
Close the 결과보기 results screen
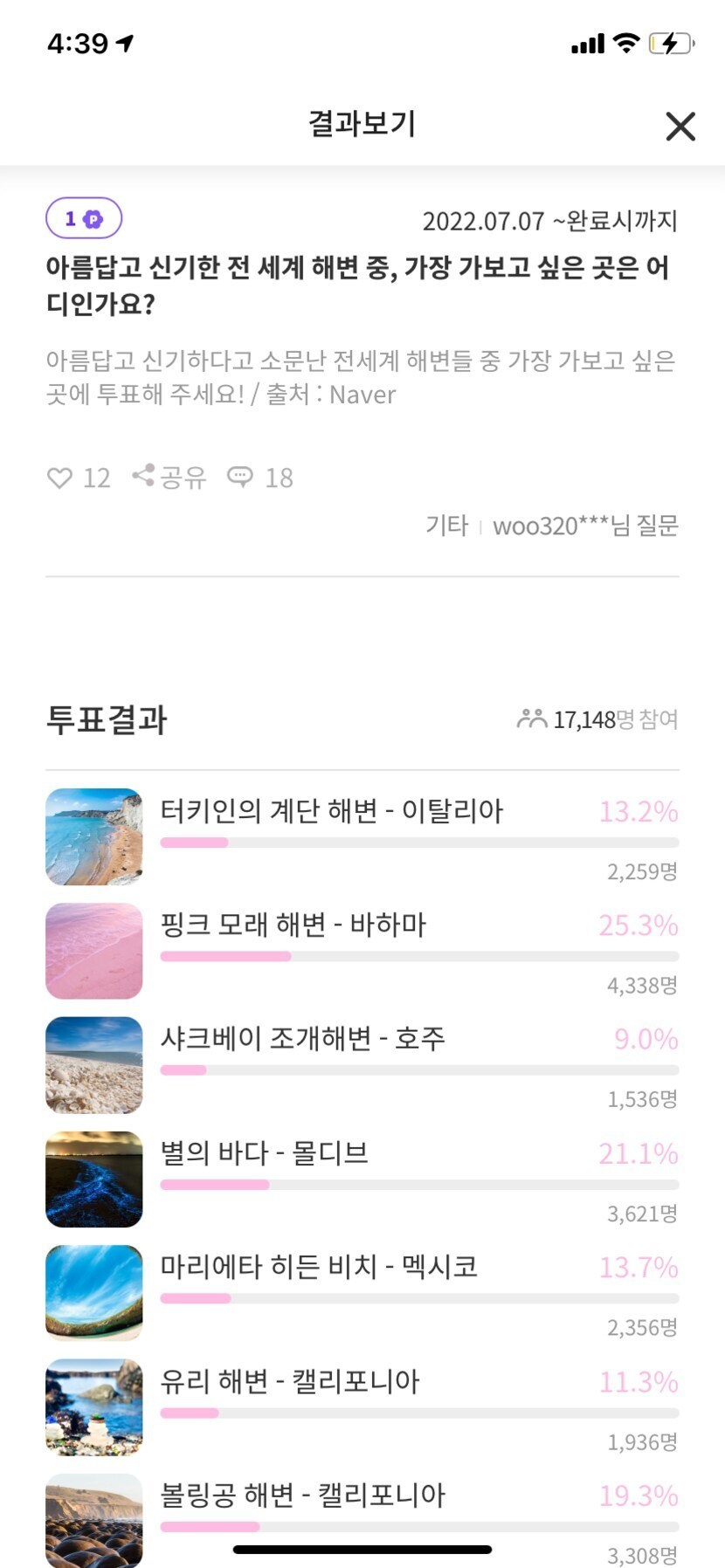click(x=680, y=127)
